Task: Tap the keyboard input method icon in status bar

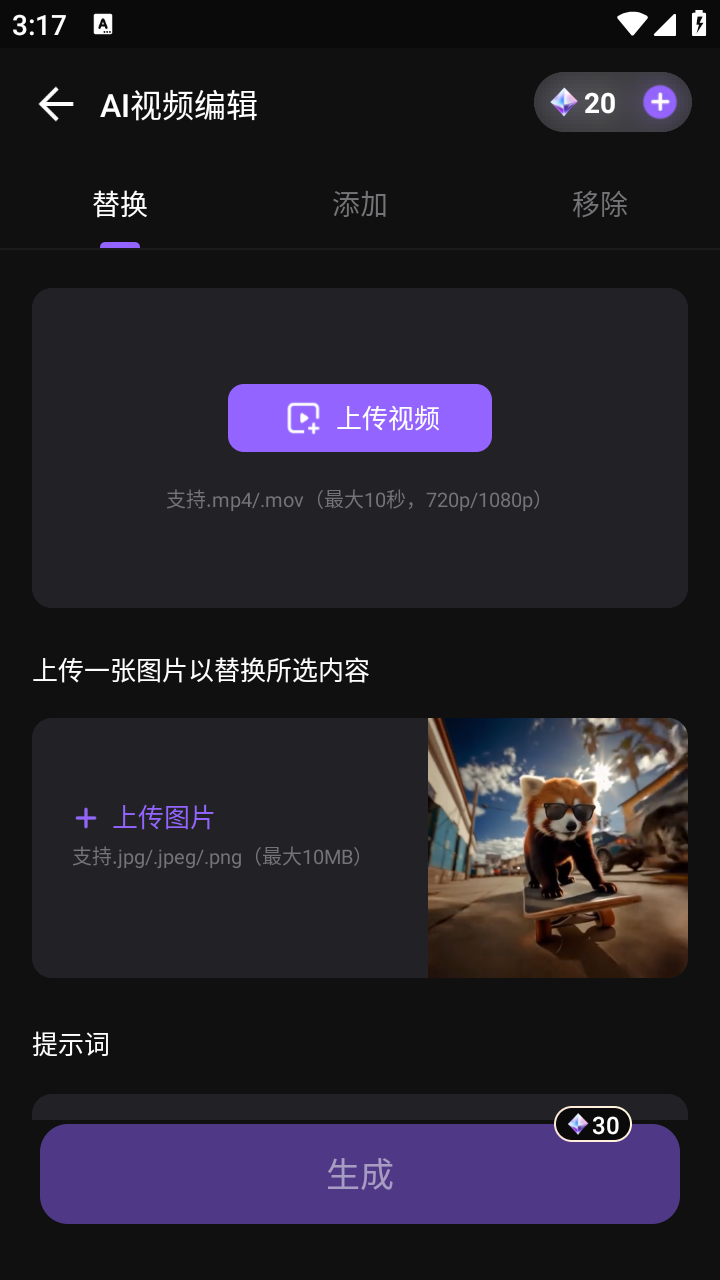Action: click(x=104, y=24)
